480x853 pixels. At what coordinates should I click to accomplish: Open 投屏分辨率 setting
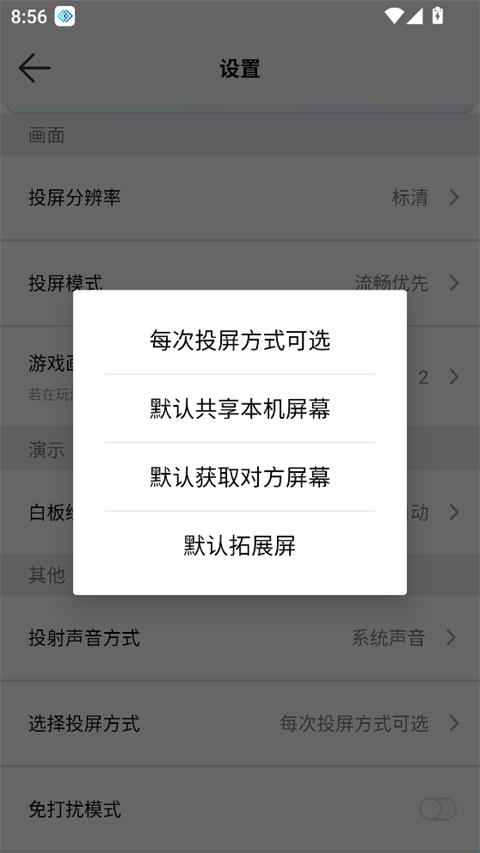tap(240, 197)
